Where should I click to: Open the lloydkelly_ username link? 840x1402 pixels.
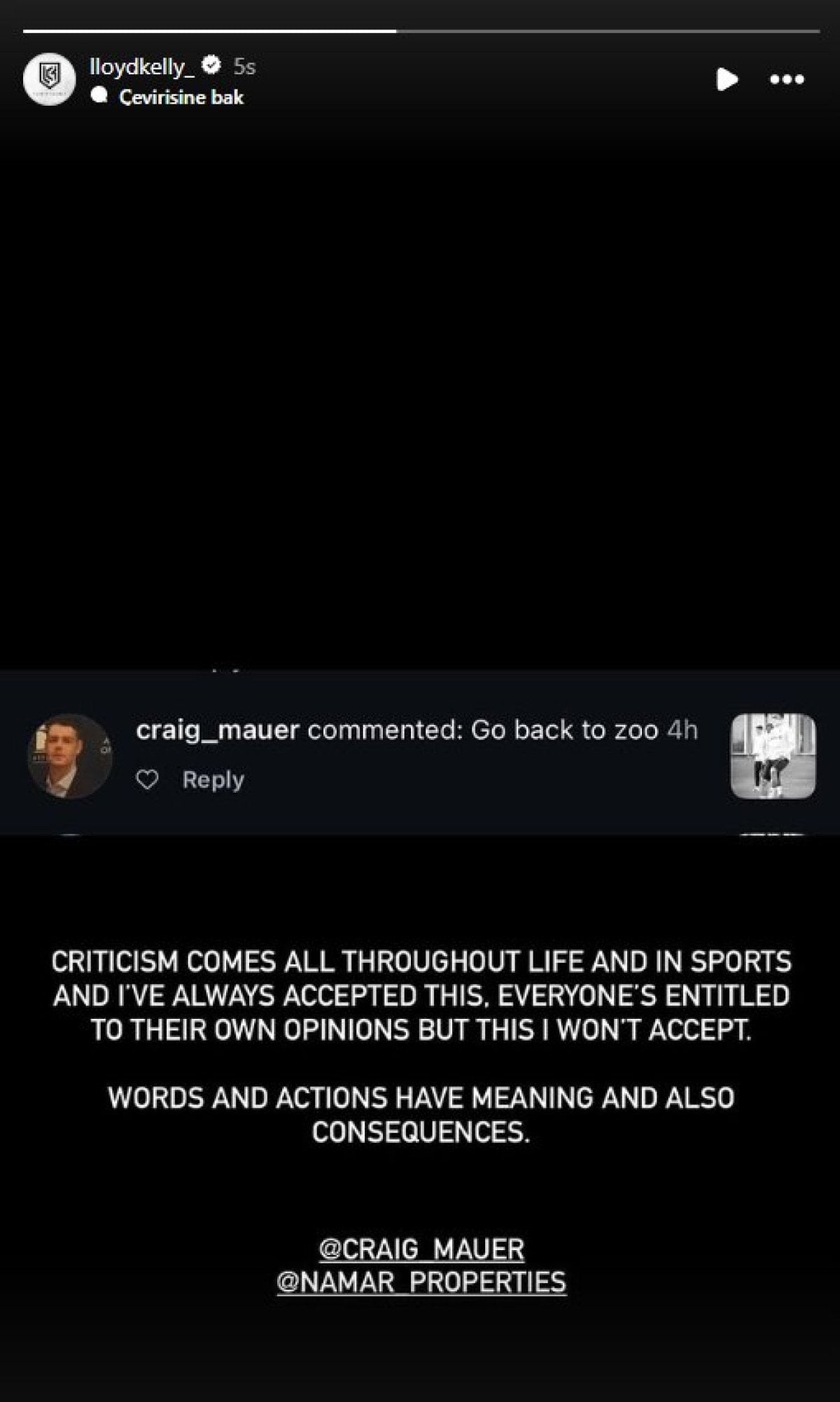tap(142, 66)
